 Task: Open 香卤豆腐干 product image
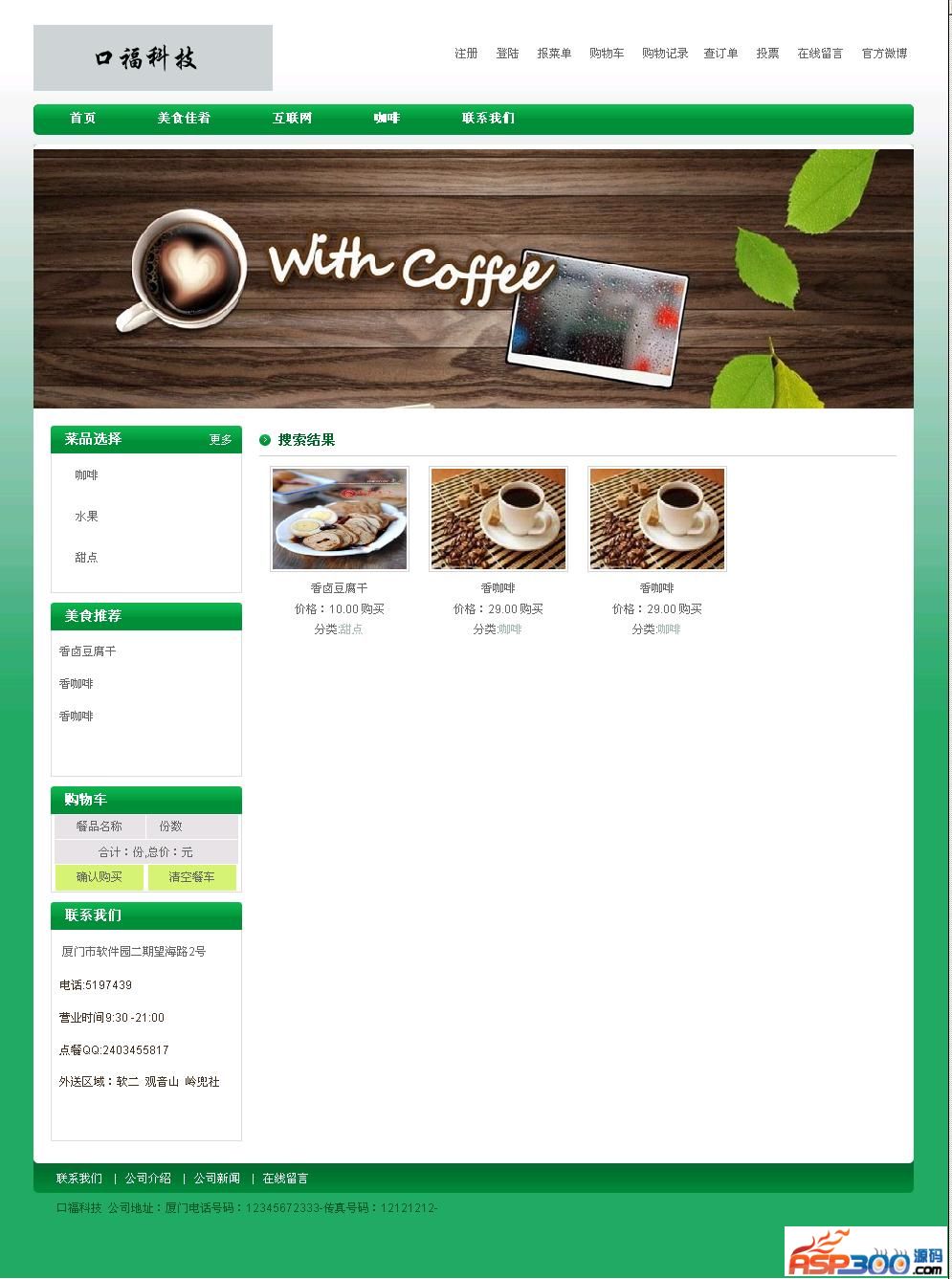pos(340,518)
